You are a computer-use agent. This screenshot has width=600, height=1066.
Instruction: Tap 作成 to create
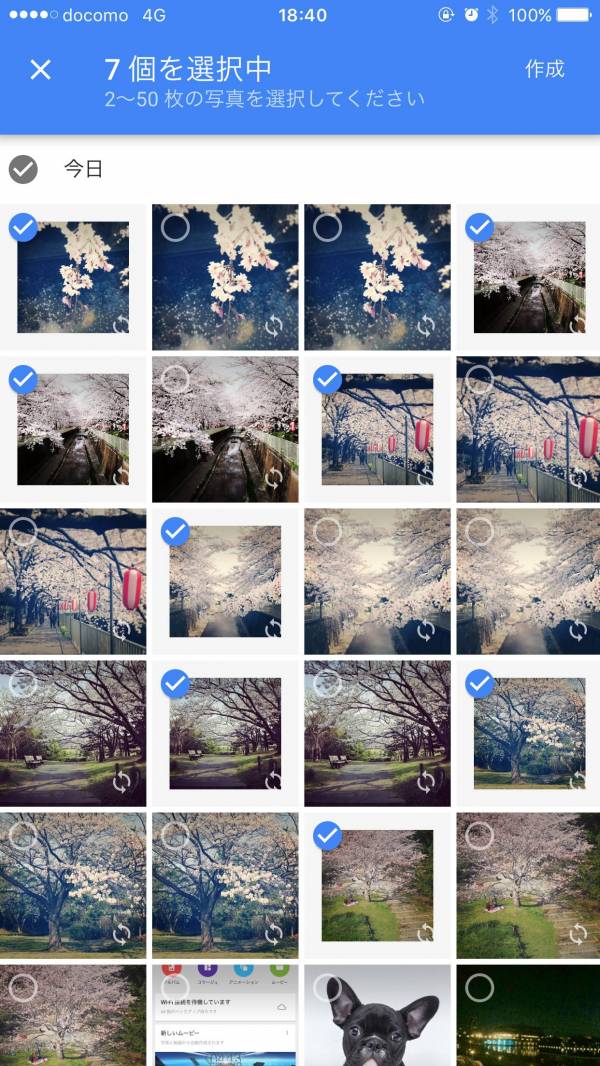pos(544,69)
